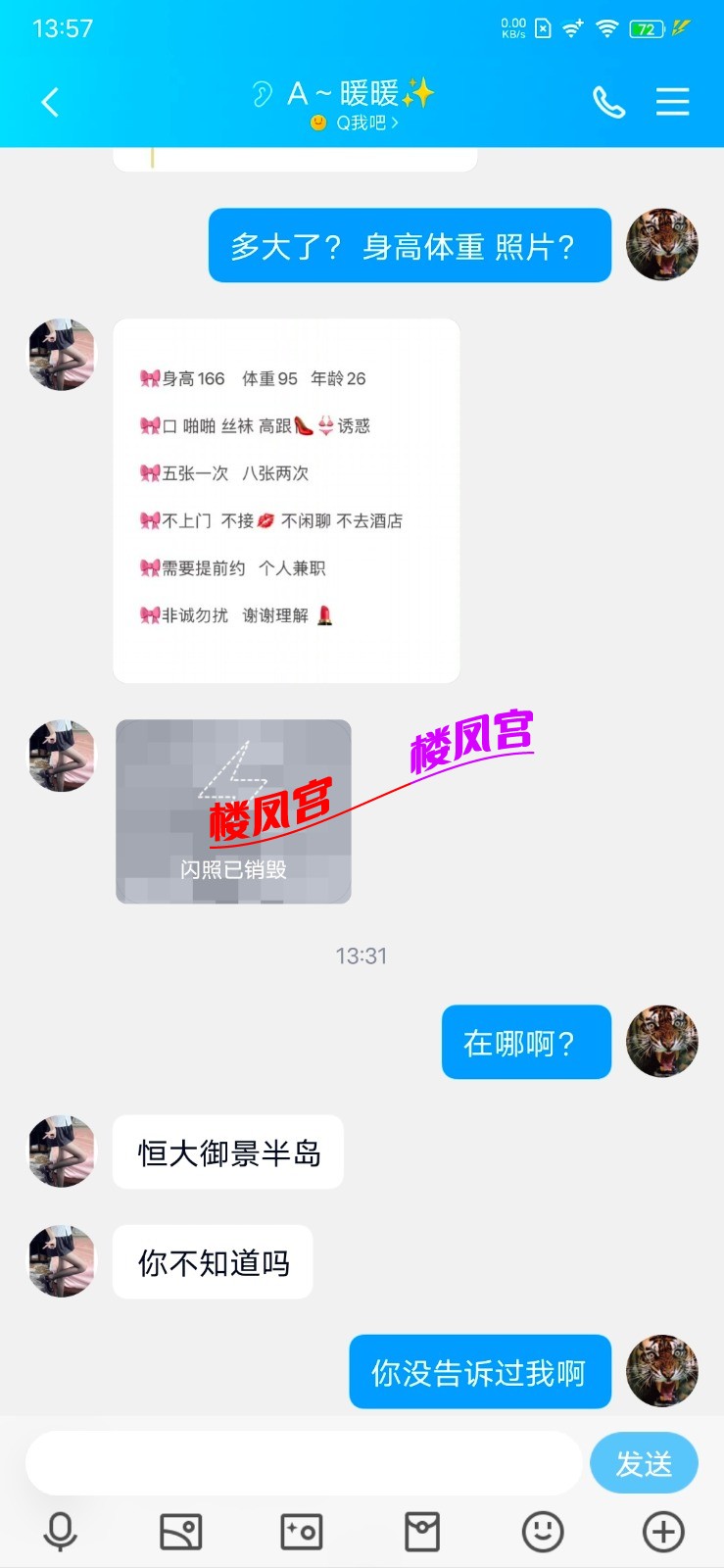This screenshot has width=724, height=1568.
Task: Open the chat settings menu
Action: click(x=672, y=102)
